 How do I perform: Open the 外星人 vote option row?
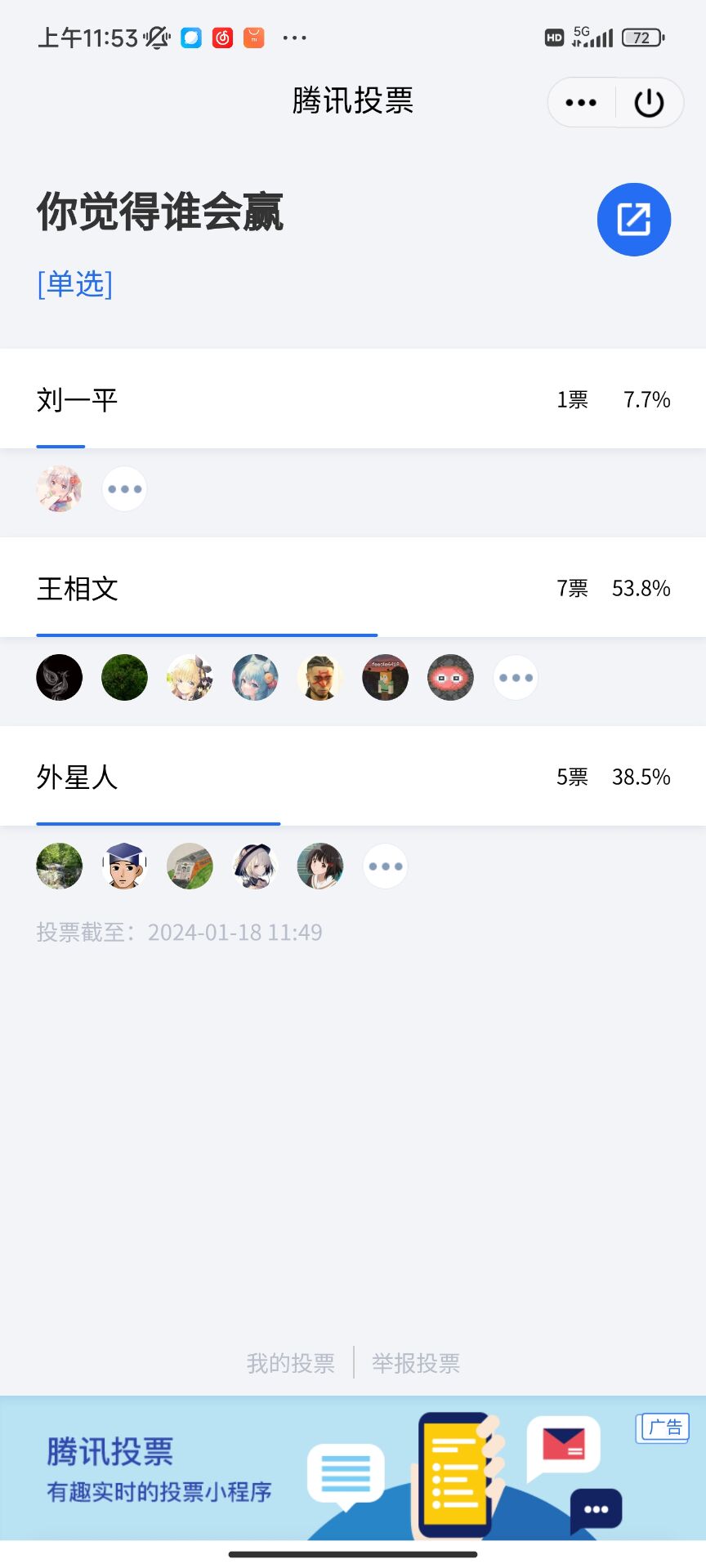(x=353, y=777)
